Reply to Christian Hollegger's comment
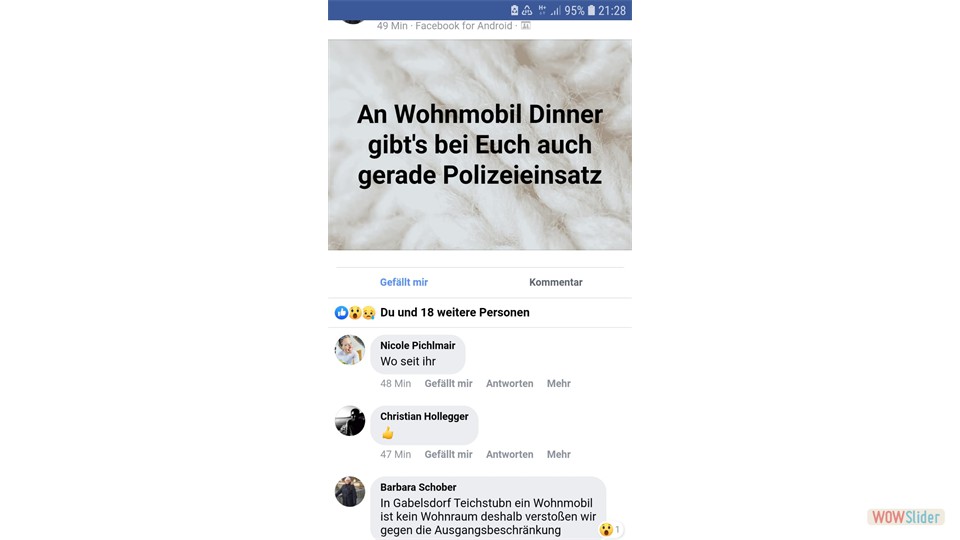 click(x=509, y=454)
